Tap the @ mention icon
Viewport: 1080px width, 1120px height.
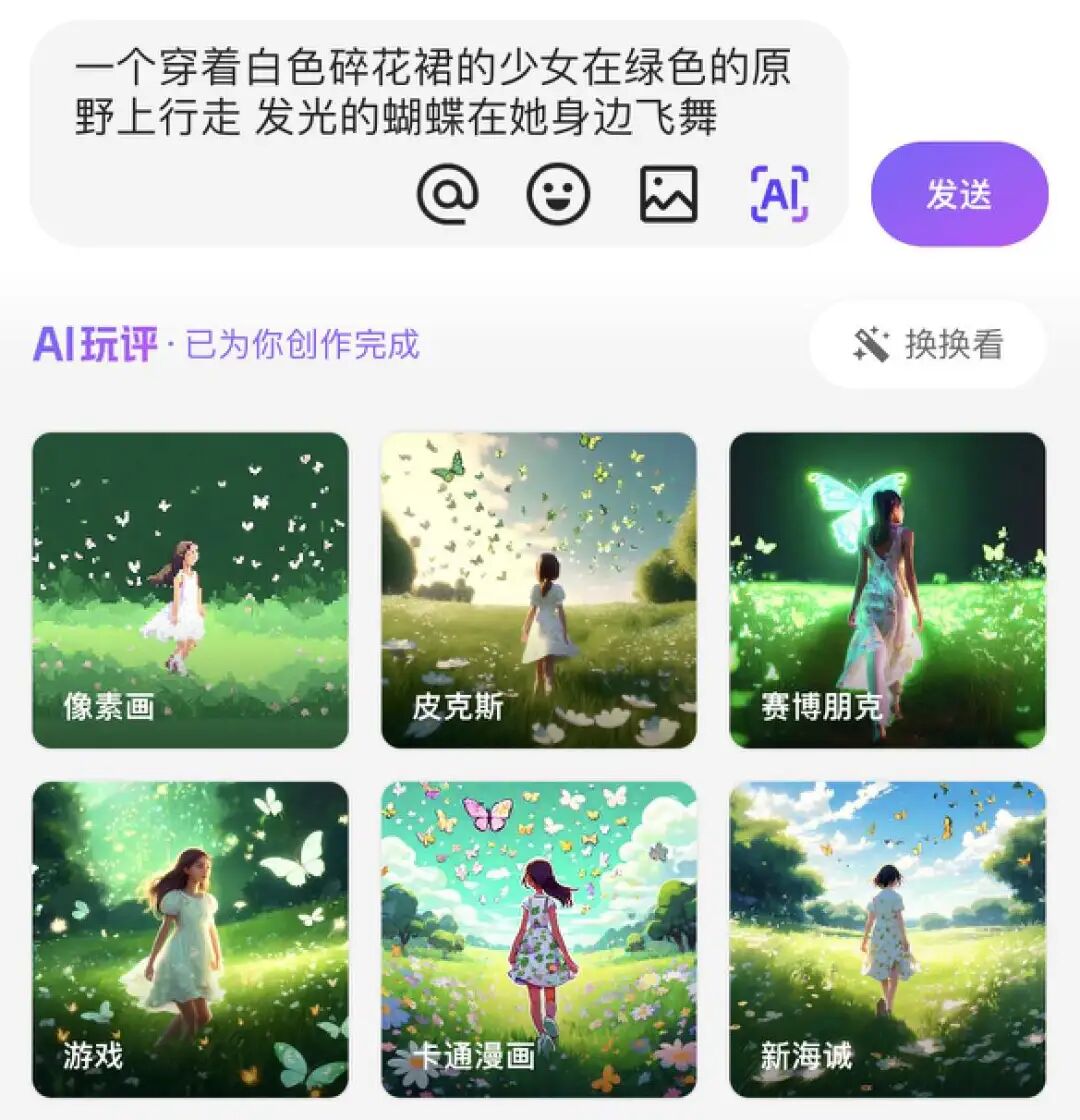pos(447,193)
